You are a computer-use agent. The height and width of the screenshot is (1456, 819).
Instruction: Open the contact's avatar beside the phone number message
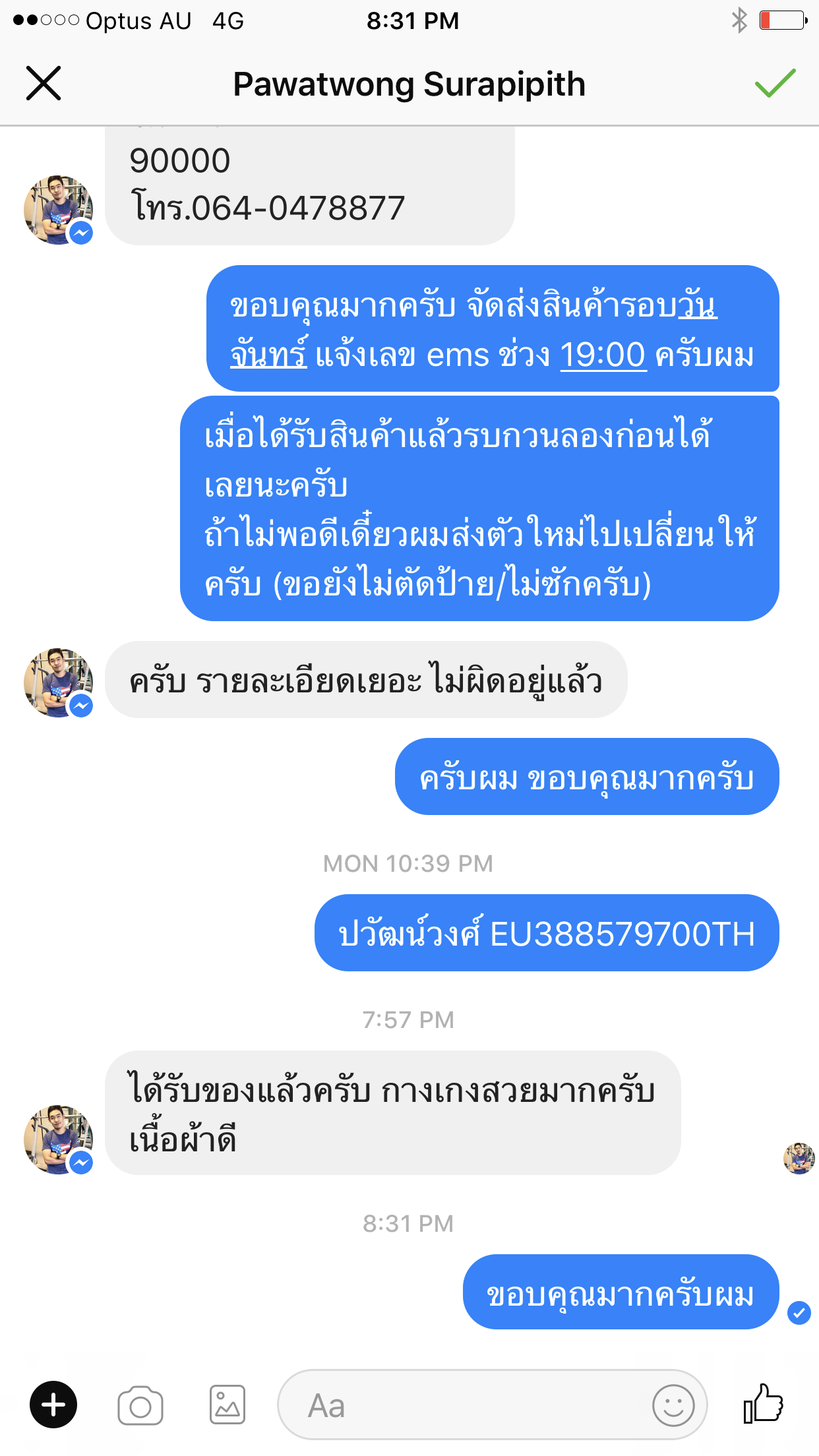[58, 210]
